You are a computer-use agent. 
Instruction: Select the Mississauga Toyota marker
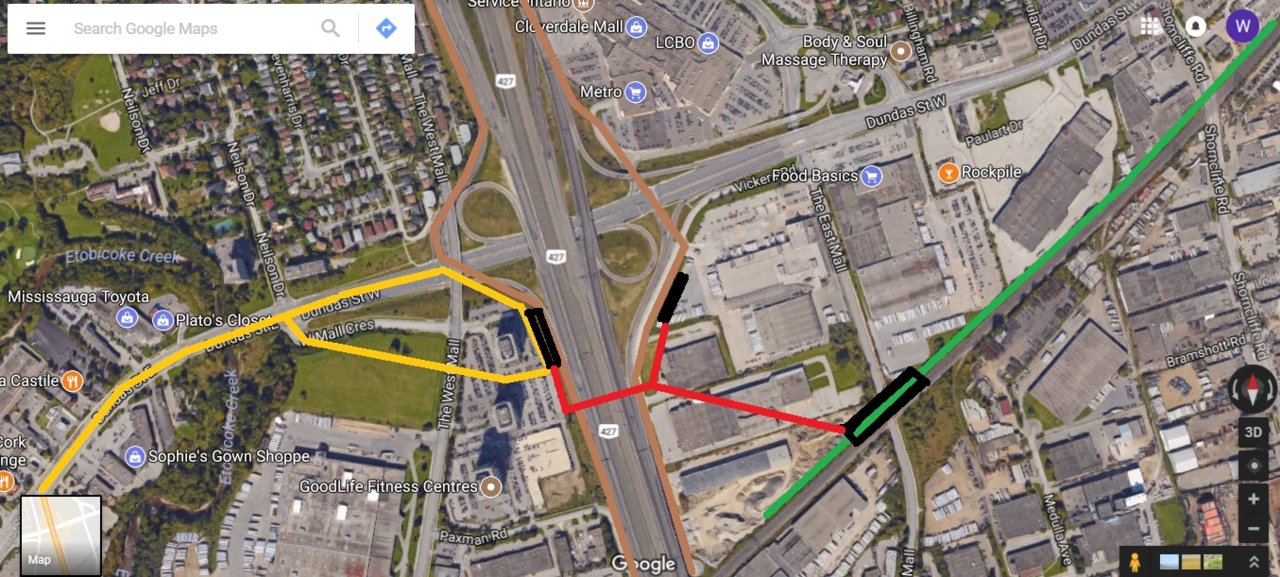pos(126,319)
